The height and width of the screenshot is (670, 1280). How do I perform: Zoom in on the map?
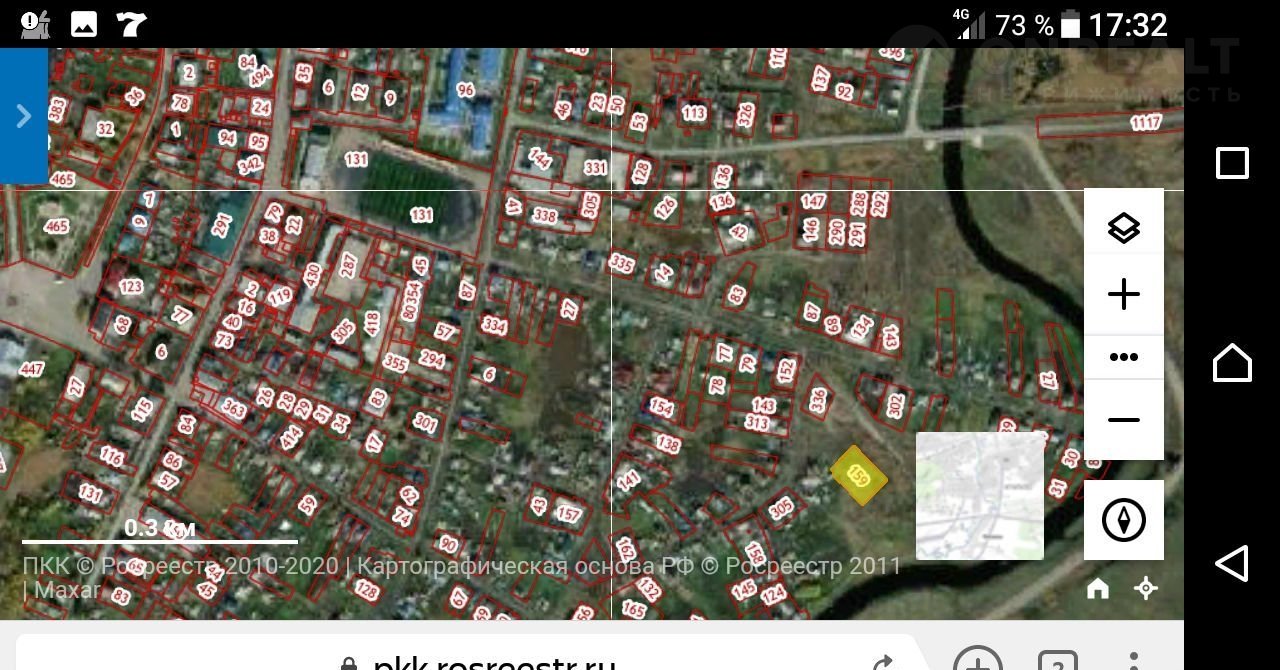point(1124,294)
